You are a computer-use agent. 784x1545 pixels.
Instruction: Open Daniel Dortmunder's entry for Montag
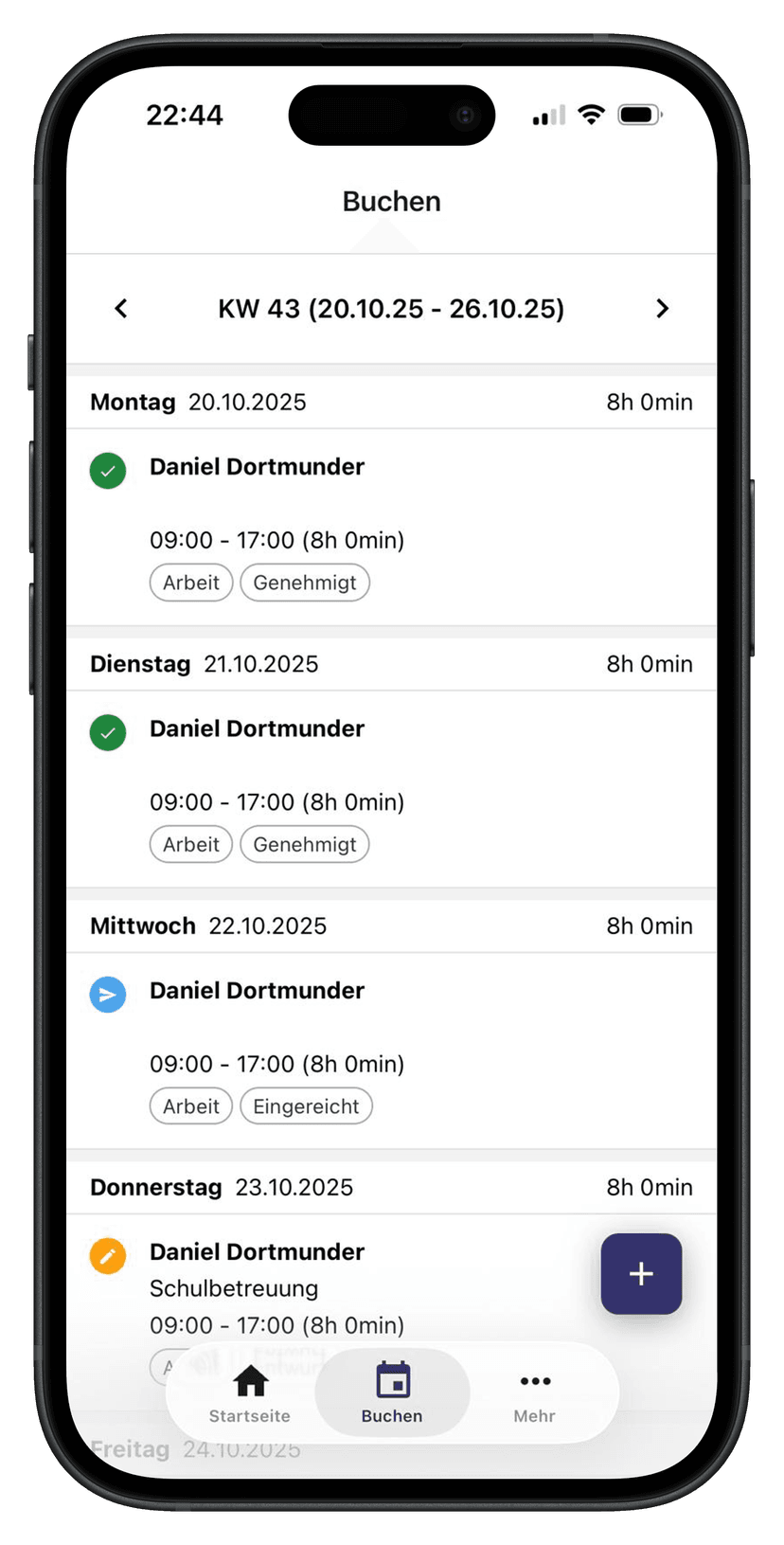[x=257, y=466]
